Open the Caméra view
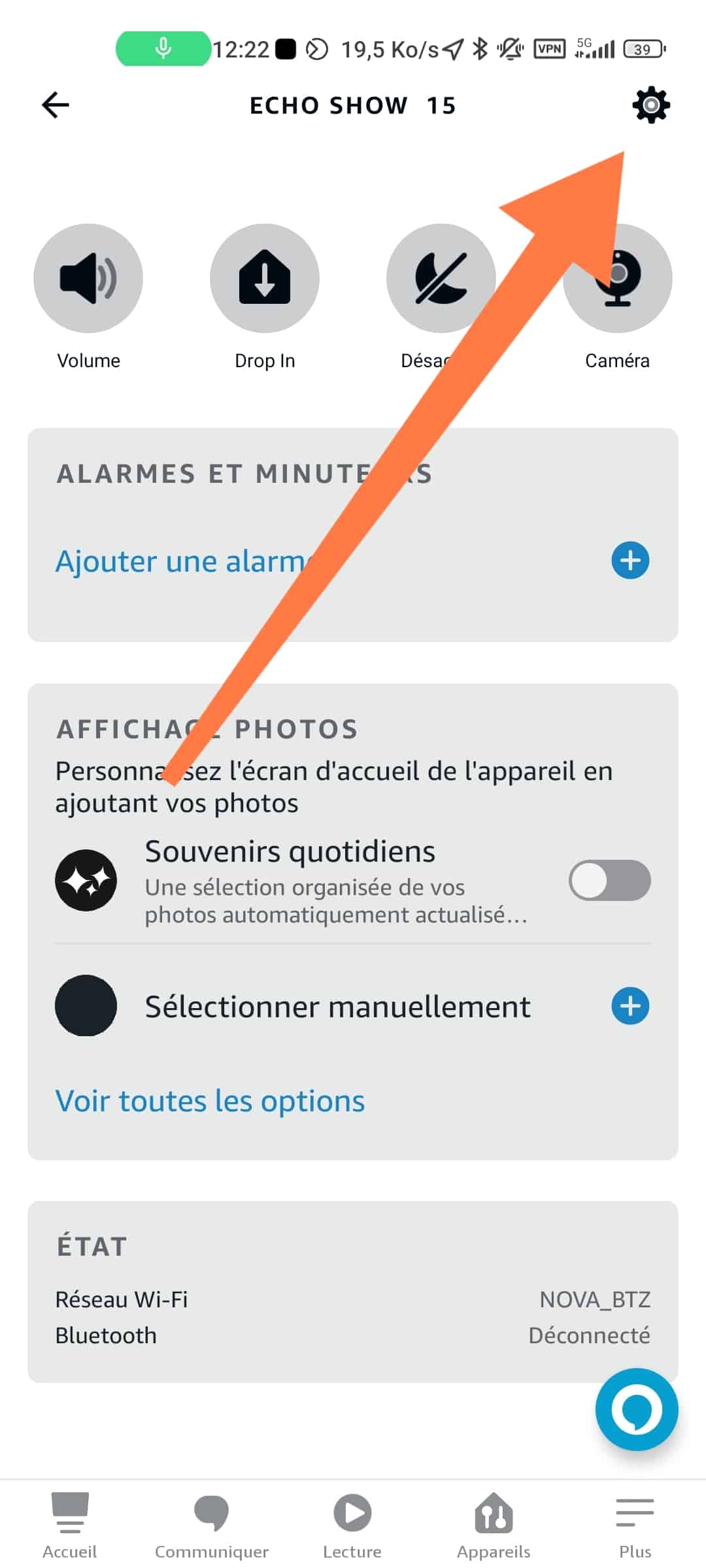The image size is (706, 1568). [x=618, y=278]
